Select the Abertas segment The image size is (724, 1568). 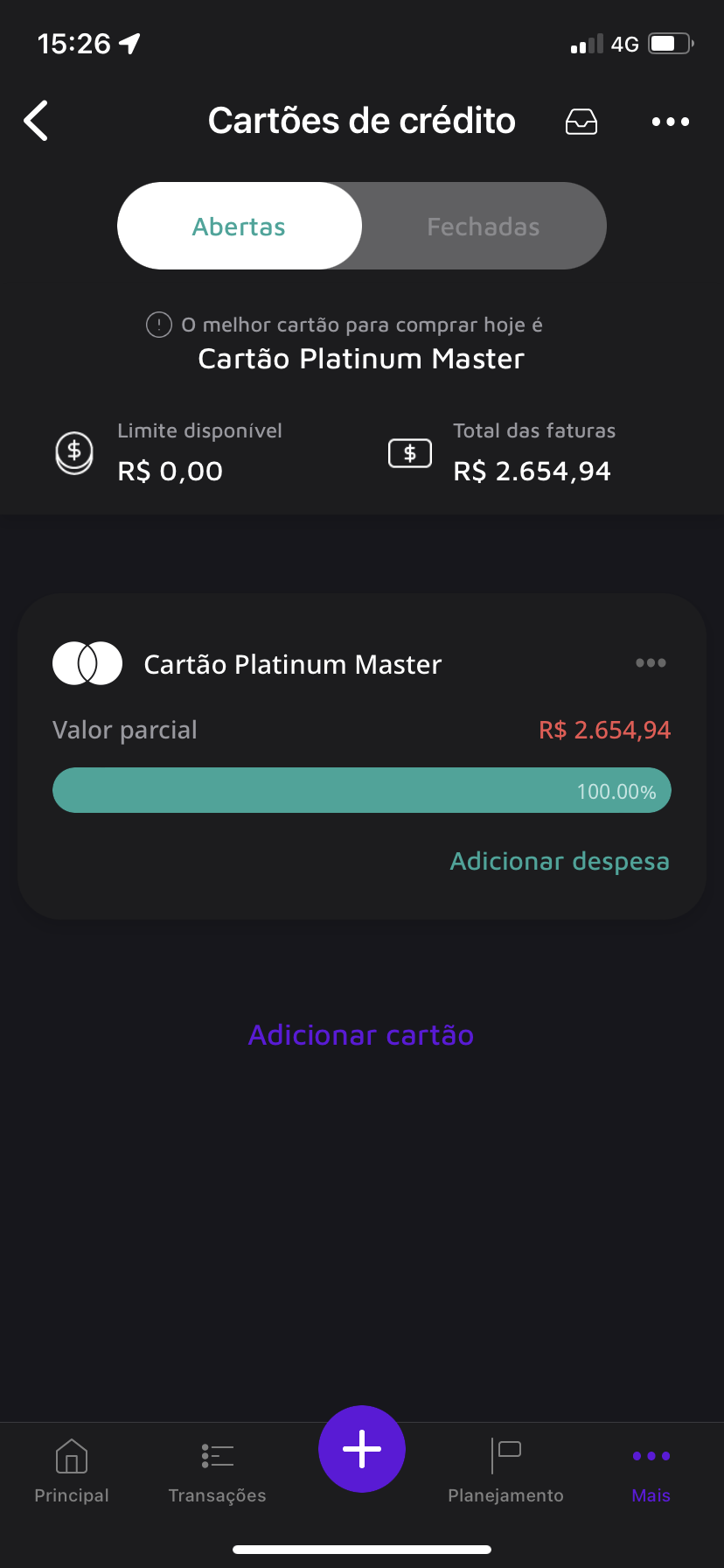point(240,227)
